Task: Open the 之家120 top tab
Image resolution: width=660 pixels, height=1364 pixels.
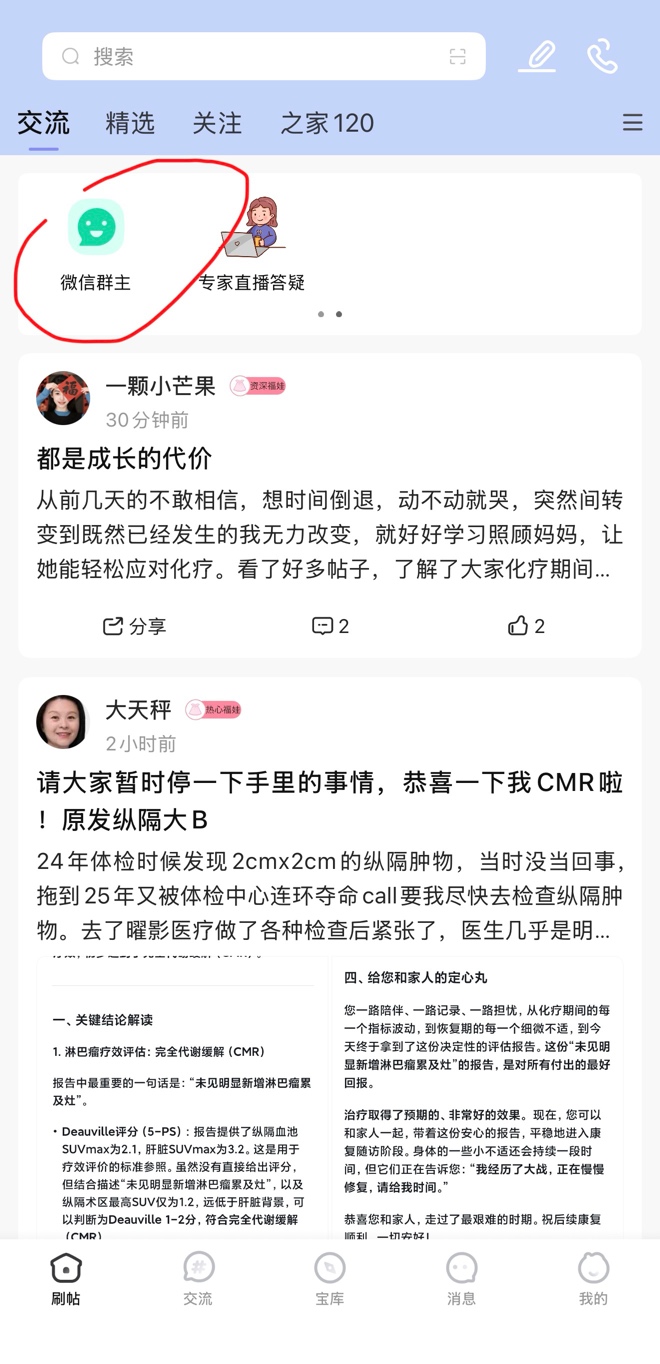Action: click(327, 123)
